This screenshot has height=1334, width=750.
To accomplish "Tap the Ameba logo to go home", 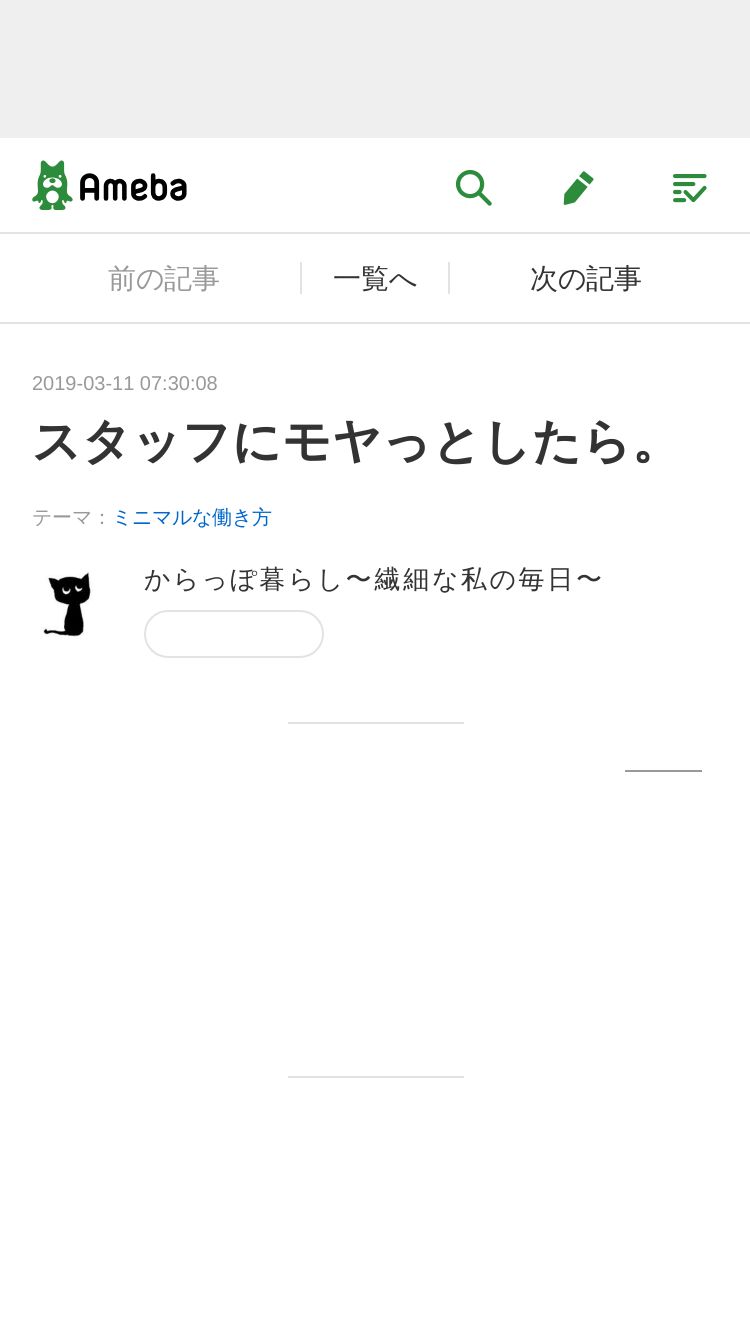I will (x=110, y=186).
